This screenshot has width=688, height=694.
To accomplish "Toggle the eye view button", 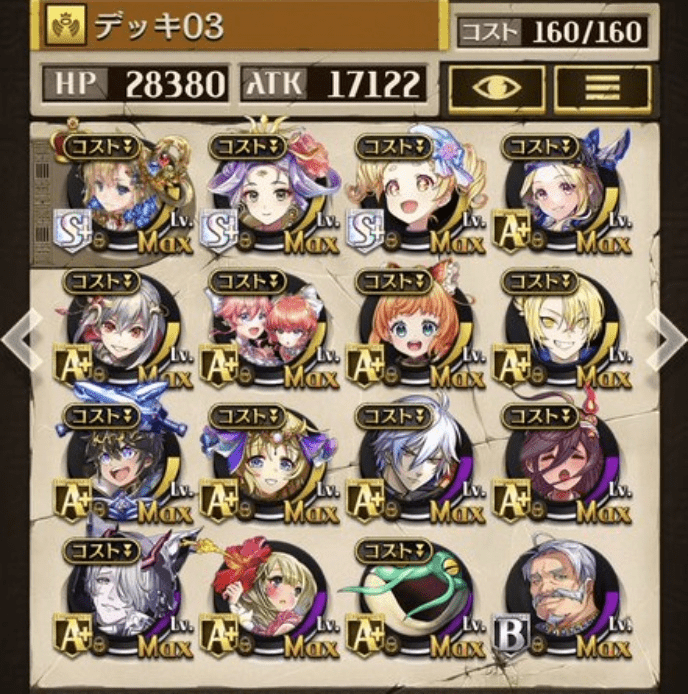I will pos(495,89).
